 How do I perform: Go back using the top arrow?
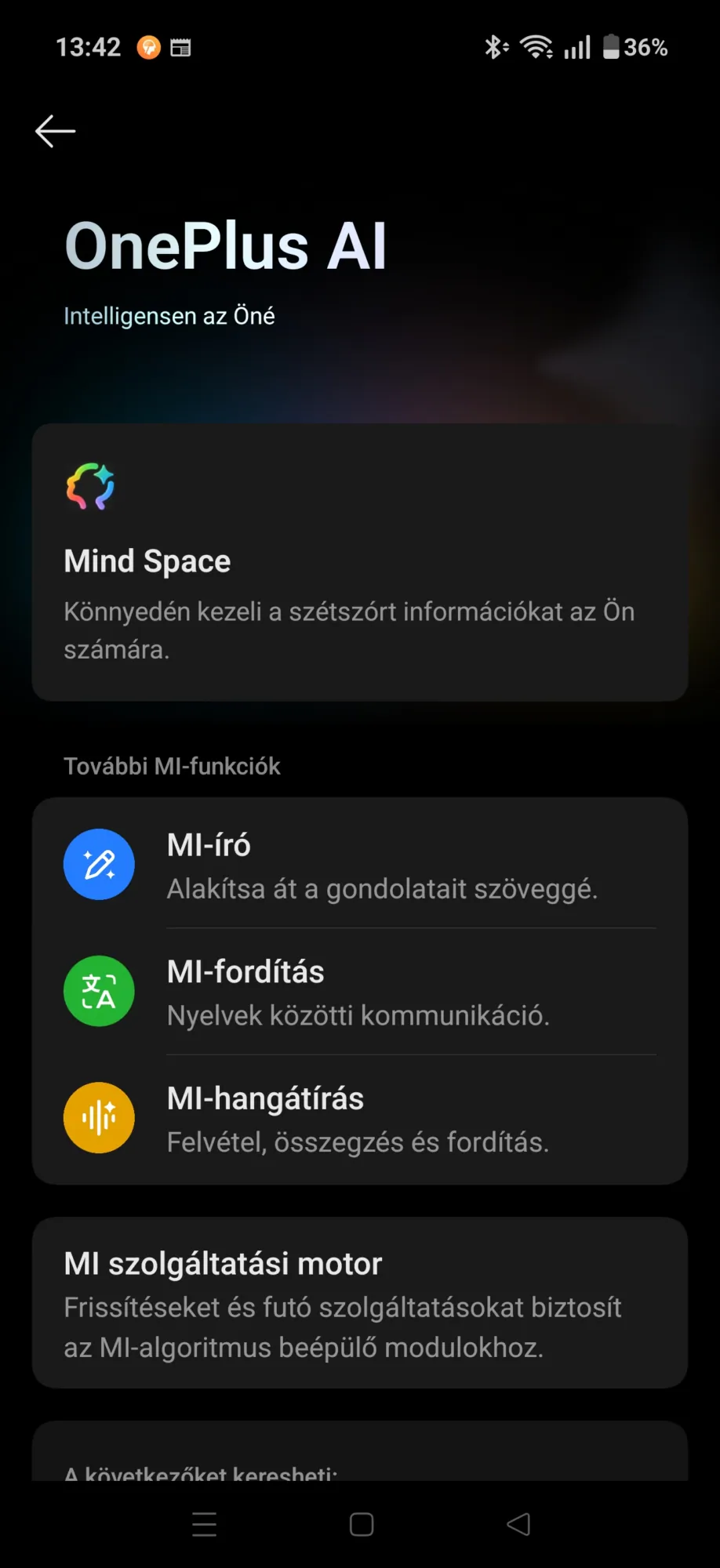pos(55,131)
